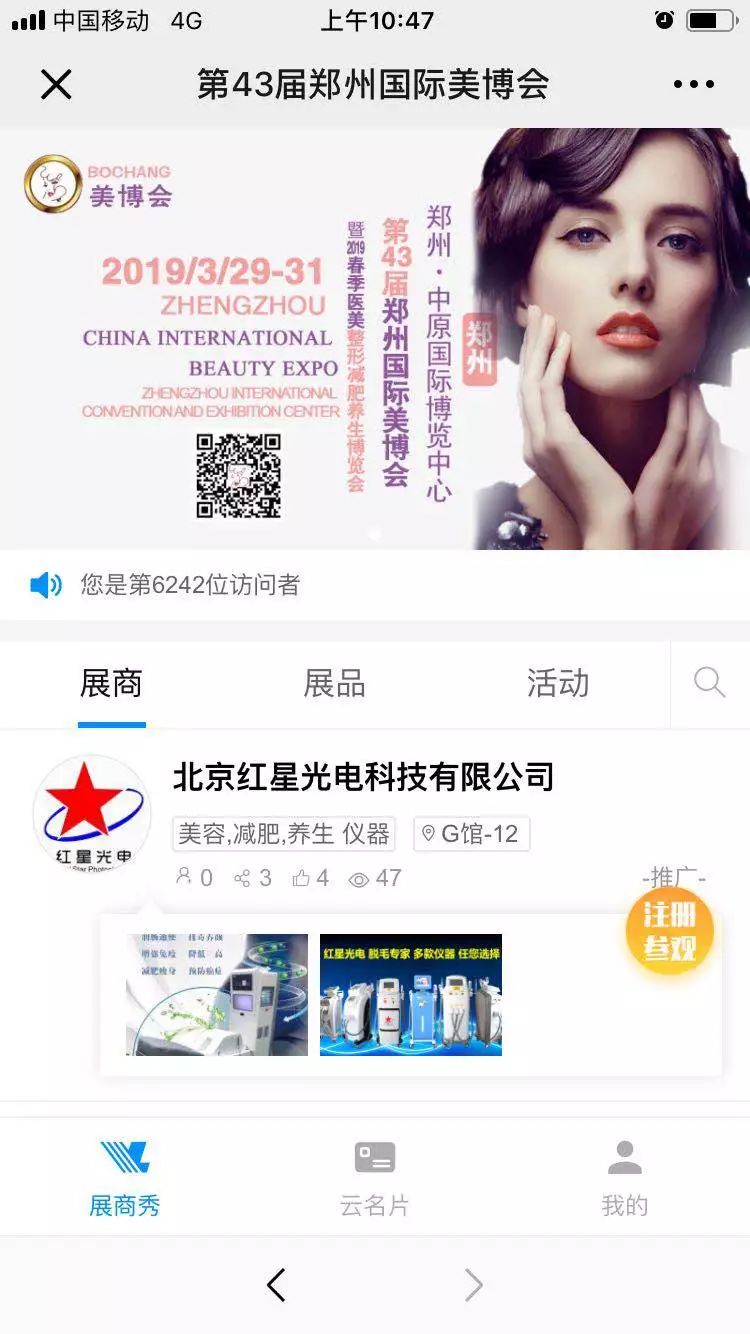
Task: Go to the 云名片 bottom tab
Action: click(x=375, y=1178)
